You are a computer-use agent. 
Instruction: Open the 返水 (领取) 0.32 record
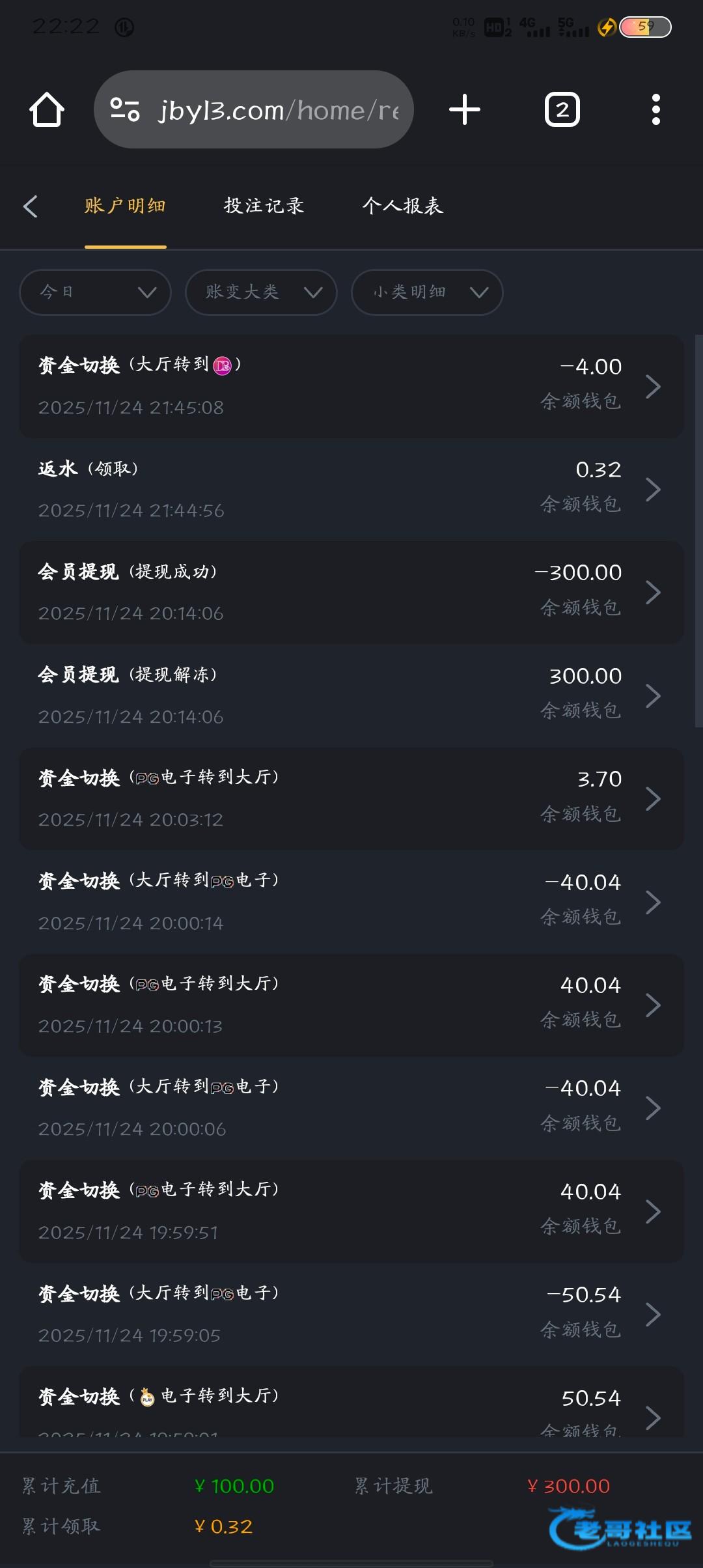coord(351,489)
